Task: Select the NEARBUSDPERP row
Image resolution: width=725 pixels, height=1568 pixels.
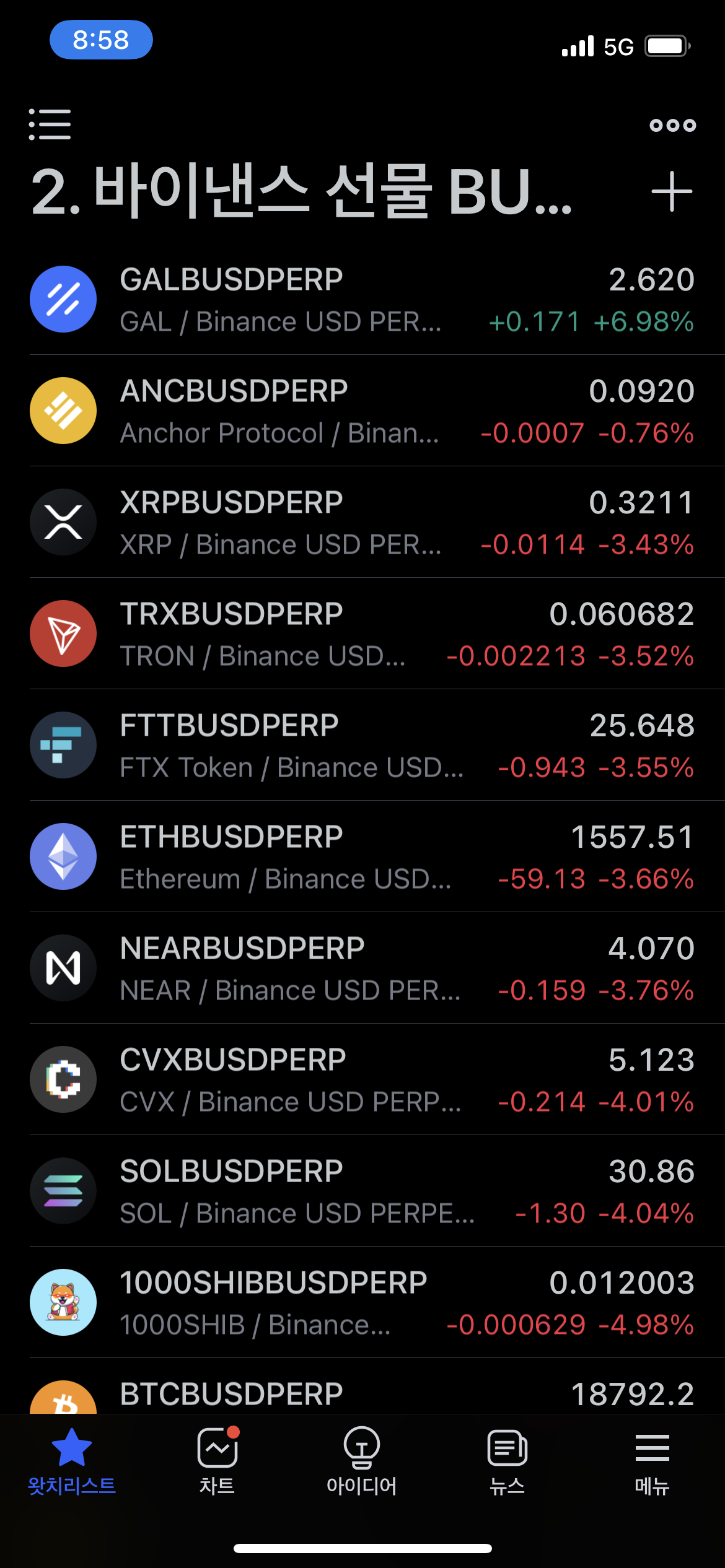Action: click(362, 968)
